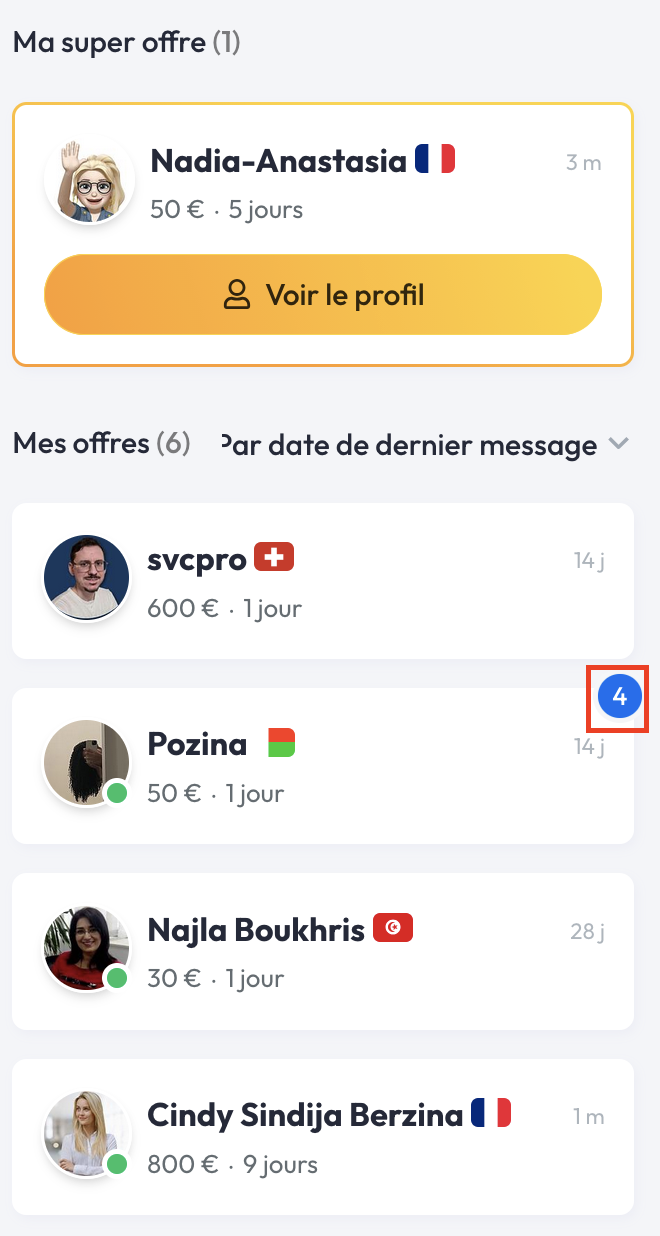Open Nadia-Anastasia's profile with Voir le profil
Image resolution: width=660 pixels, height=1236 pixels.
click(x=322, y=295)
